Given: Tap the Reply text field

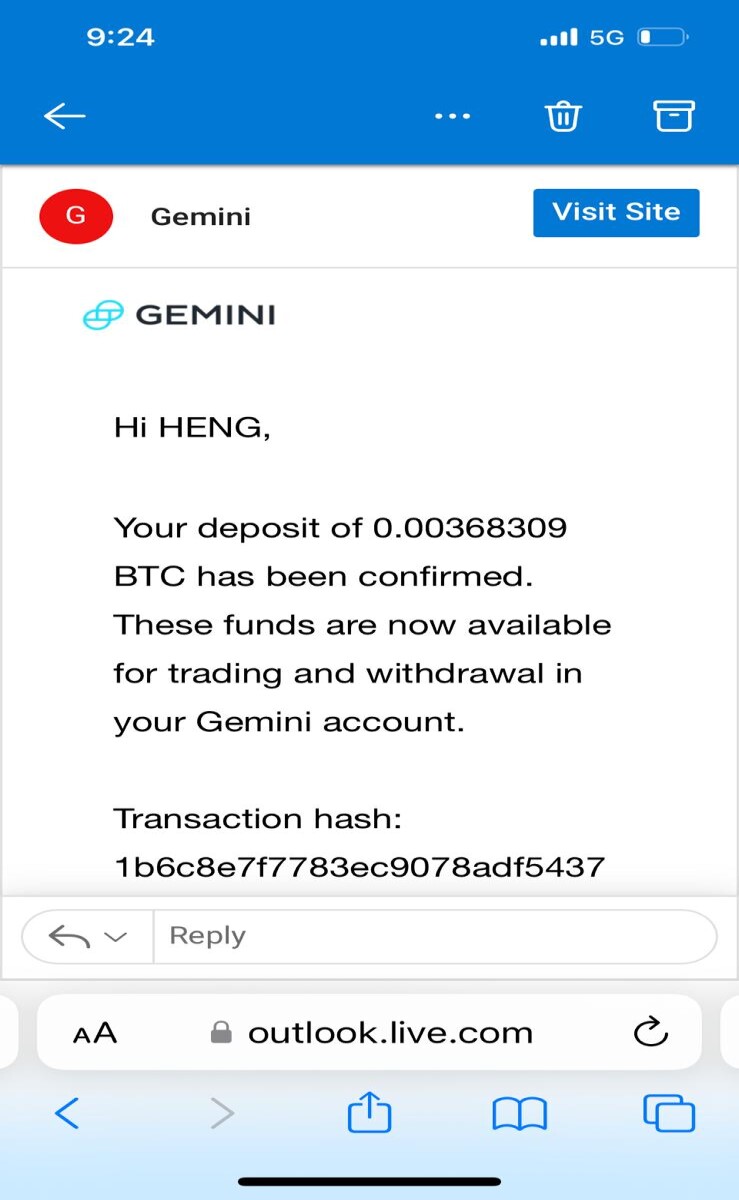Looking at the screenshot, I should (x=435, y=936).
